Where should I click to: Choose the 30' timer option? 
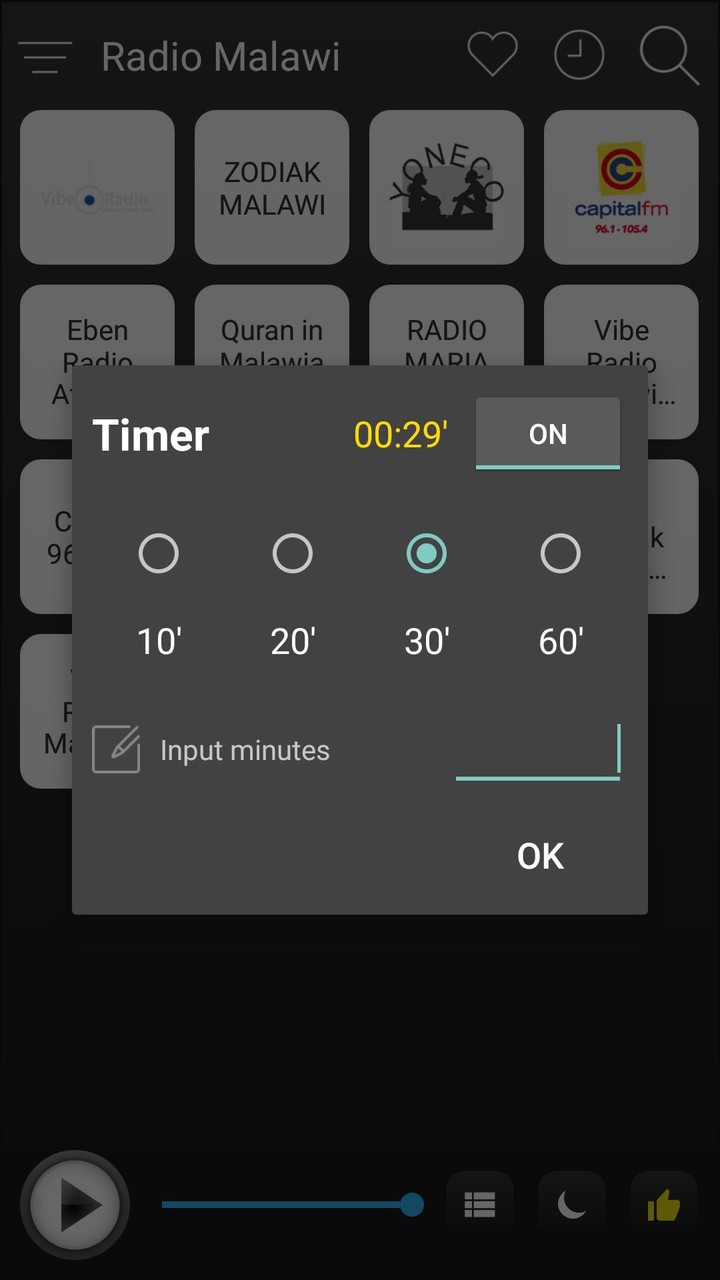click(426, 553)
